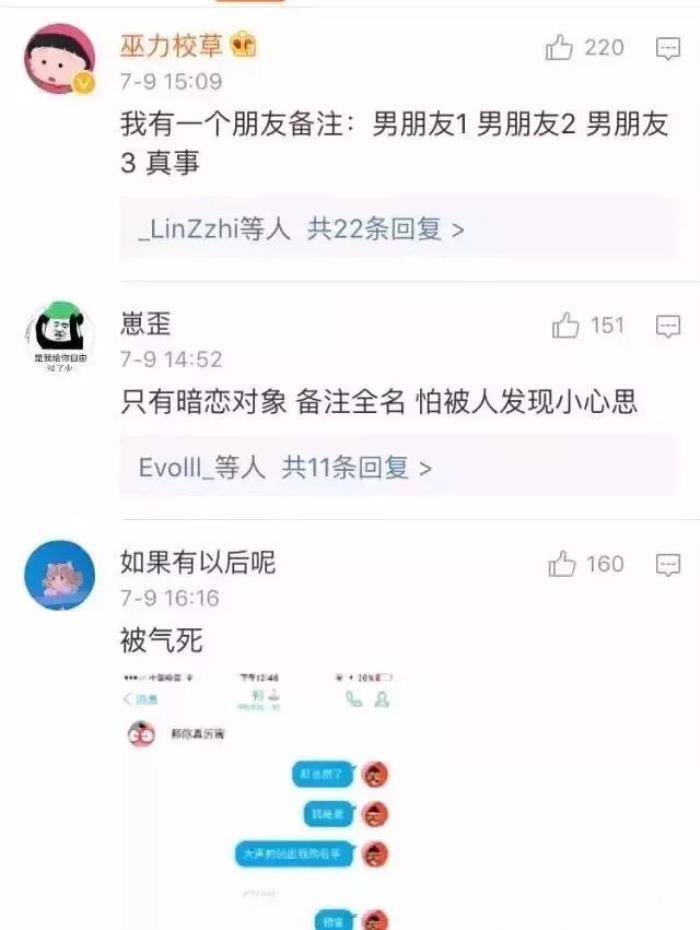Like 崽歪's comment
This screenshot has height=930, width=700.
[566, 326]
